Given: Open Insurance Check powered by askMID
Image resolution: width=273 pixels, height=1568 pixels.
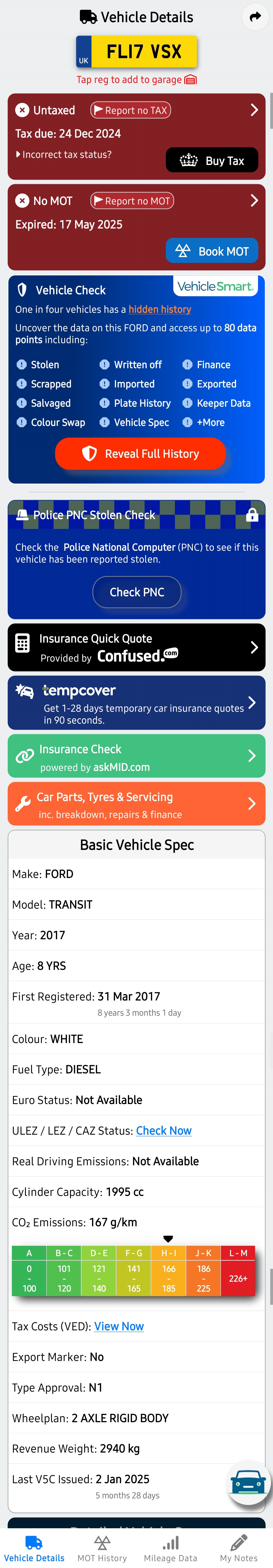Looking at the screenshot, I should (136, 756).
